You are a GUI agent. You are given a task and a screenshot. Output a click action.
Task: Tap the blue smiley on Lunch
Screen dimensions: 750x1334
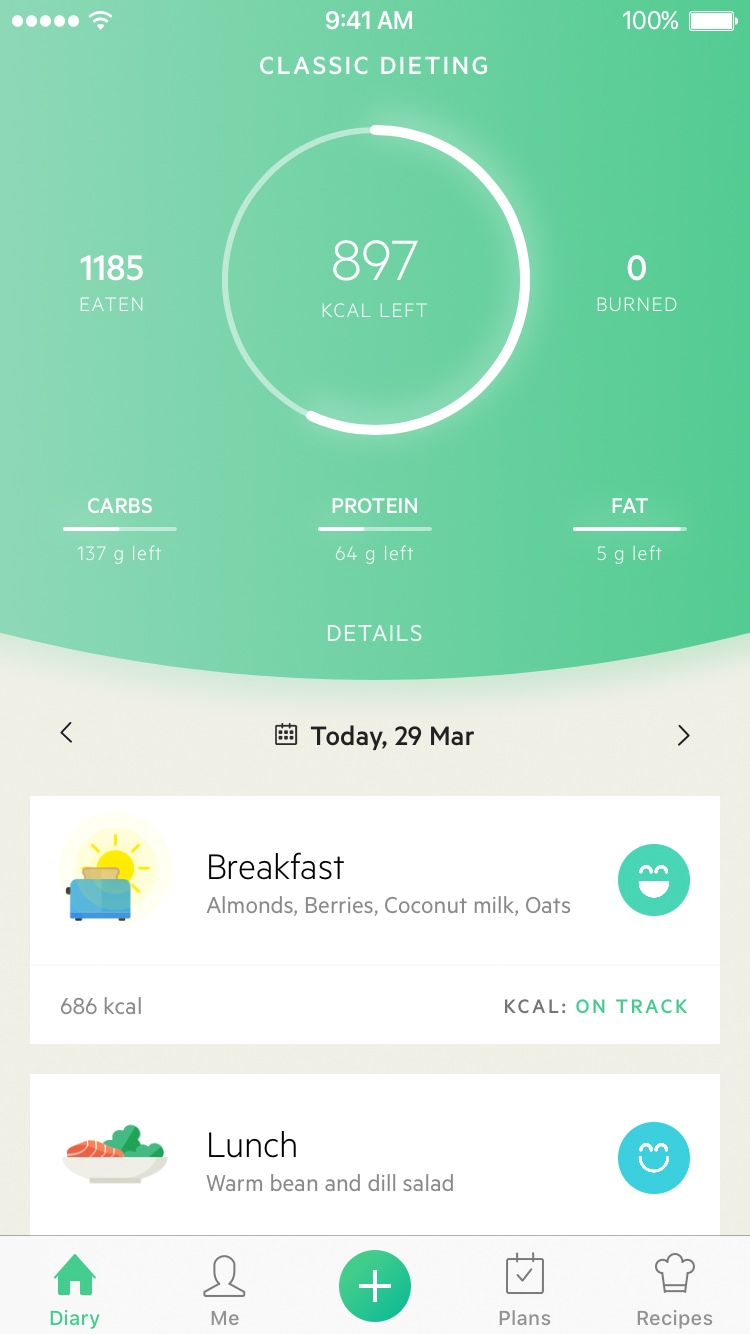point(653,1158)
